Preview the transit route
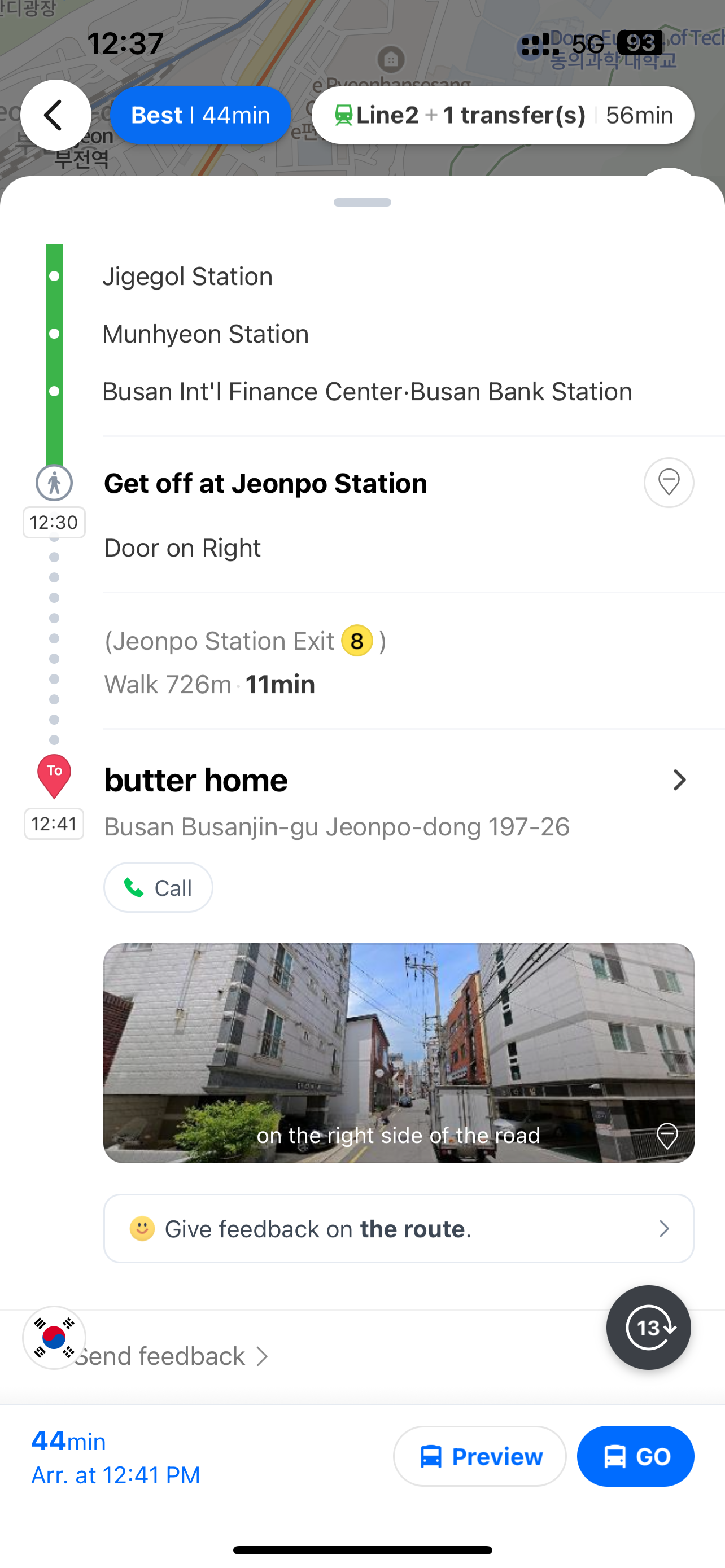The width and height of the screenshot is (725, 1568). [x=480, y=1456]
